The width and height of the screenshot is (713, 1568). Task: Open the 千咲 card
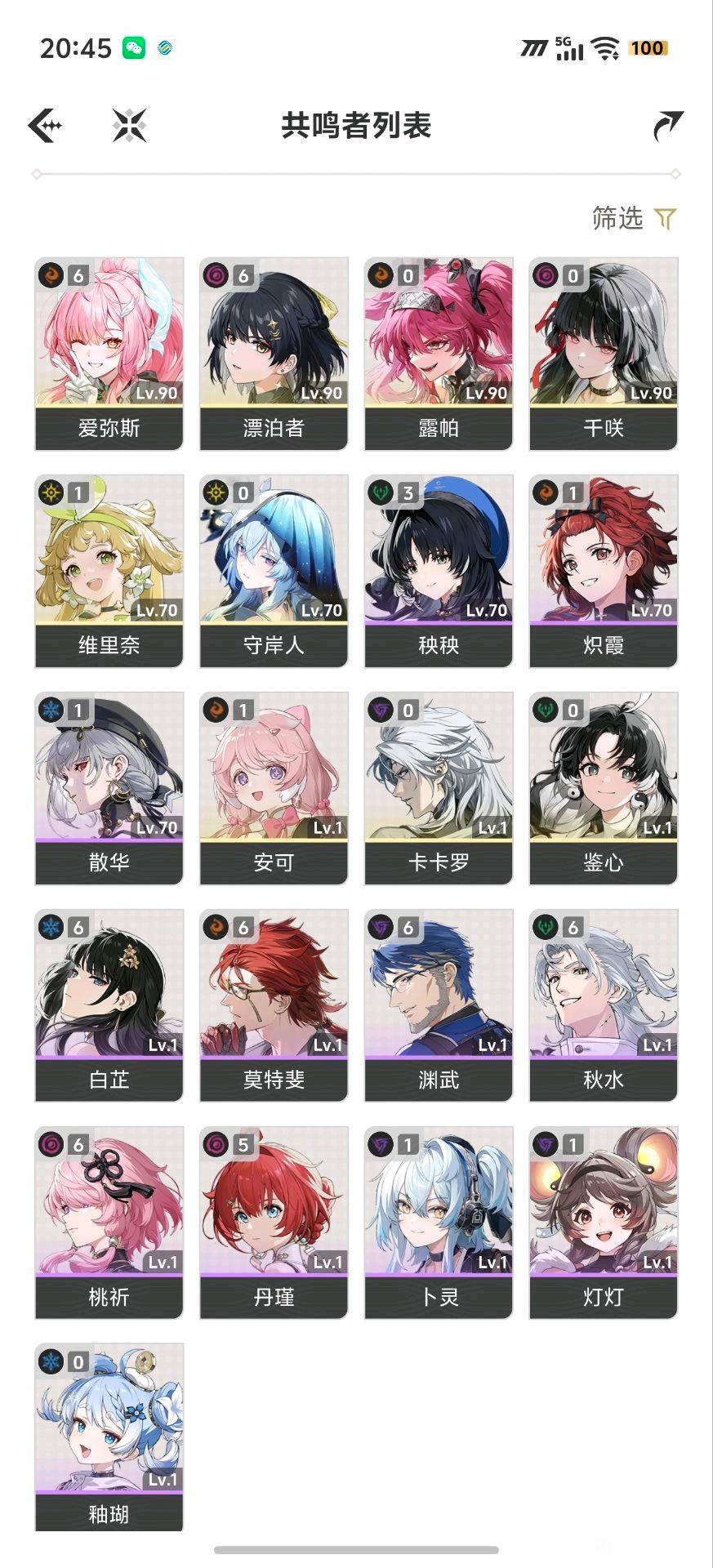pyautogui.click(x=604, y=354)
